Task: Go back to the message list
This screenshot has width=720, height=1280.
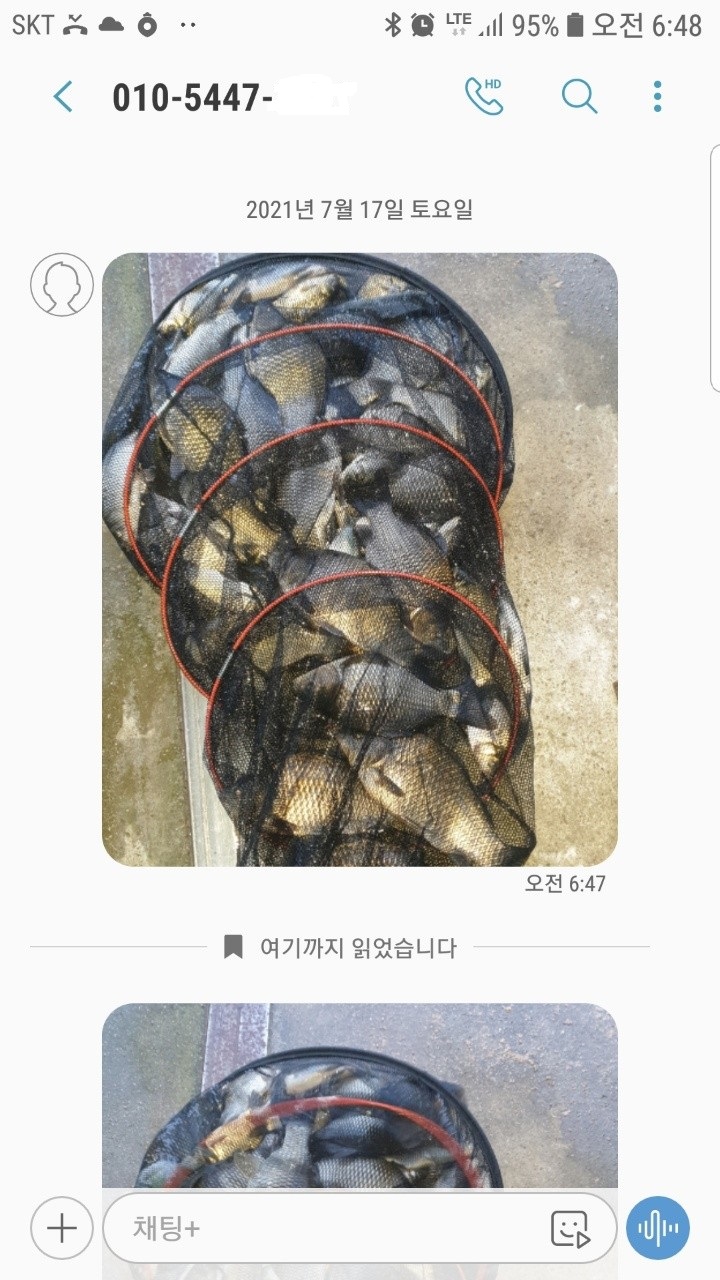Action: click(x=63, y=97)
